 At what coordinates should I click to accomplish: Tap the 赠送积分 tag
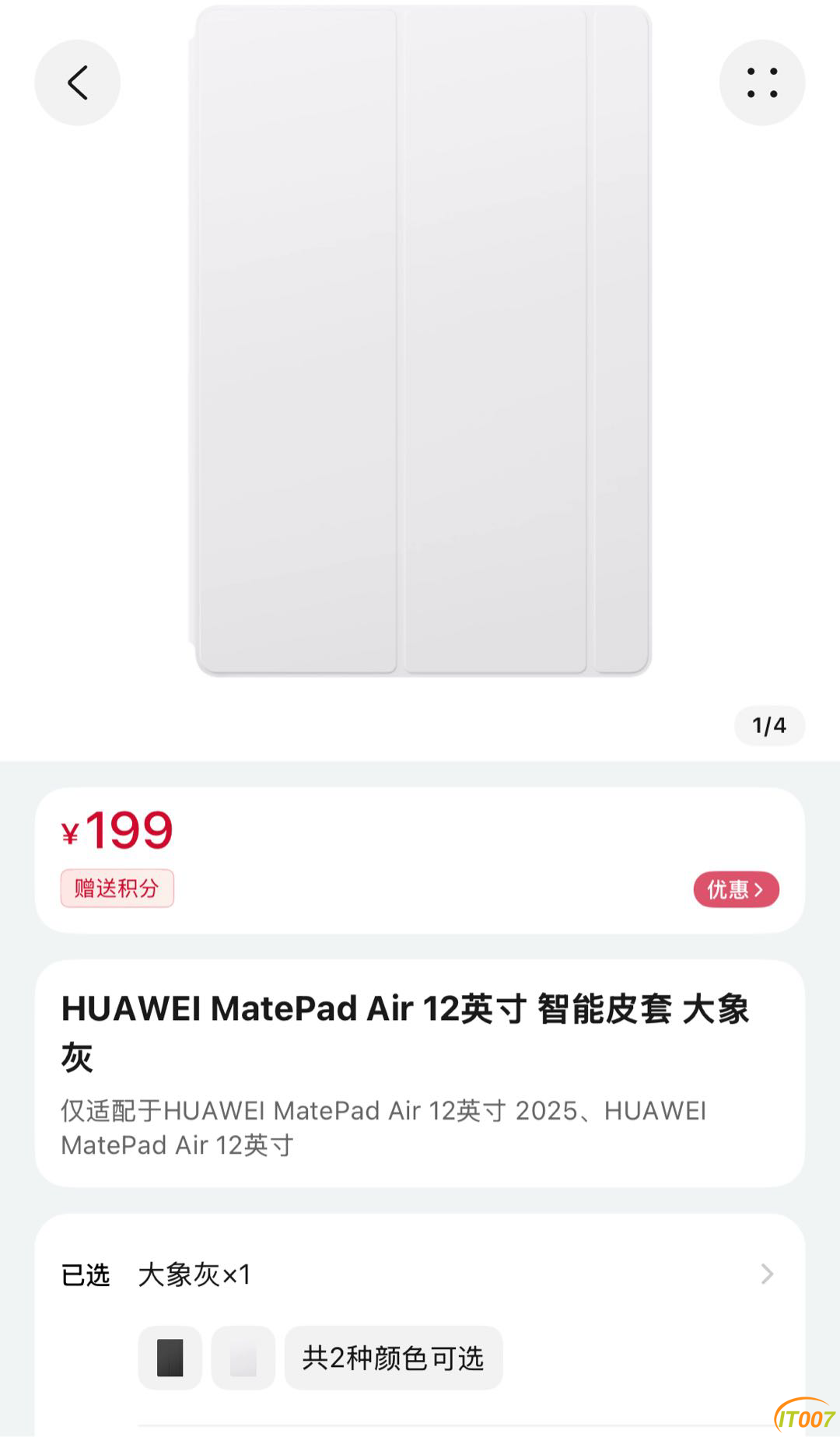pos(117,888)
